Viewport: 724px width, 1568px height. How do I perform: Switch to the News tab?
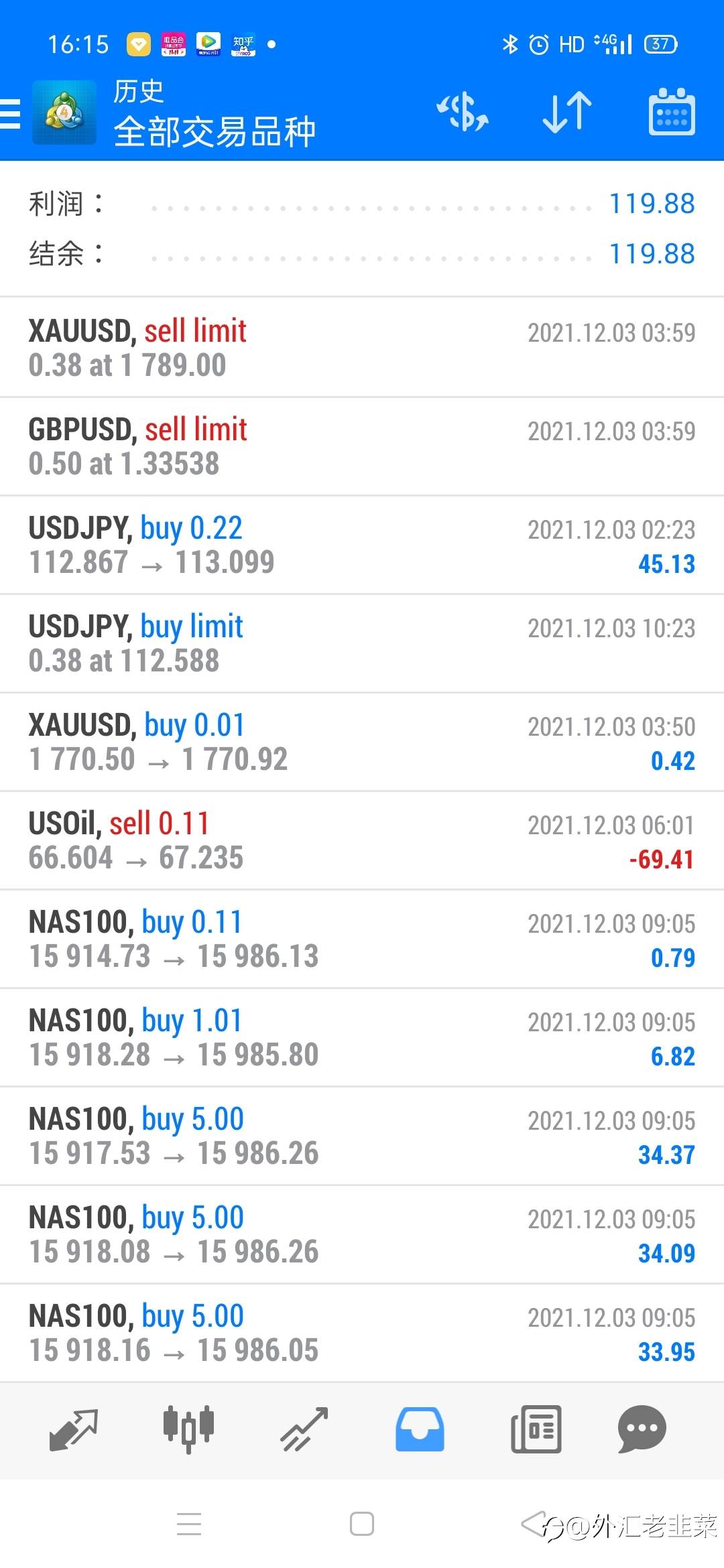coord(536,1429)
